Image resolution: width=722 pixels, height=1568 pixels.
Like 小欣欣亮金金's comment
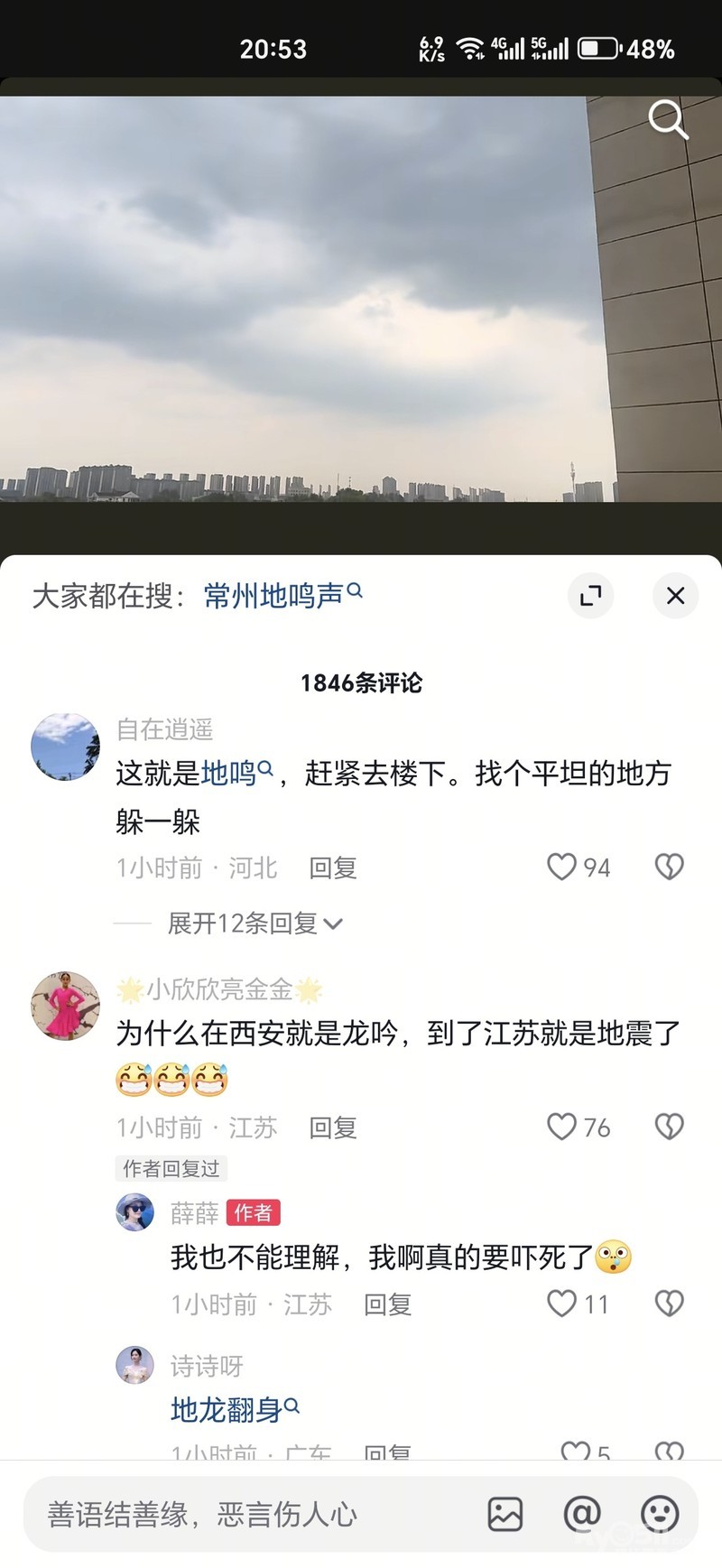point(561,1127)
